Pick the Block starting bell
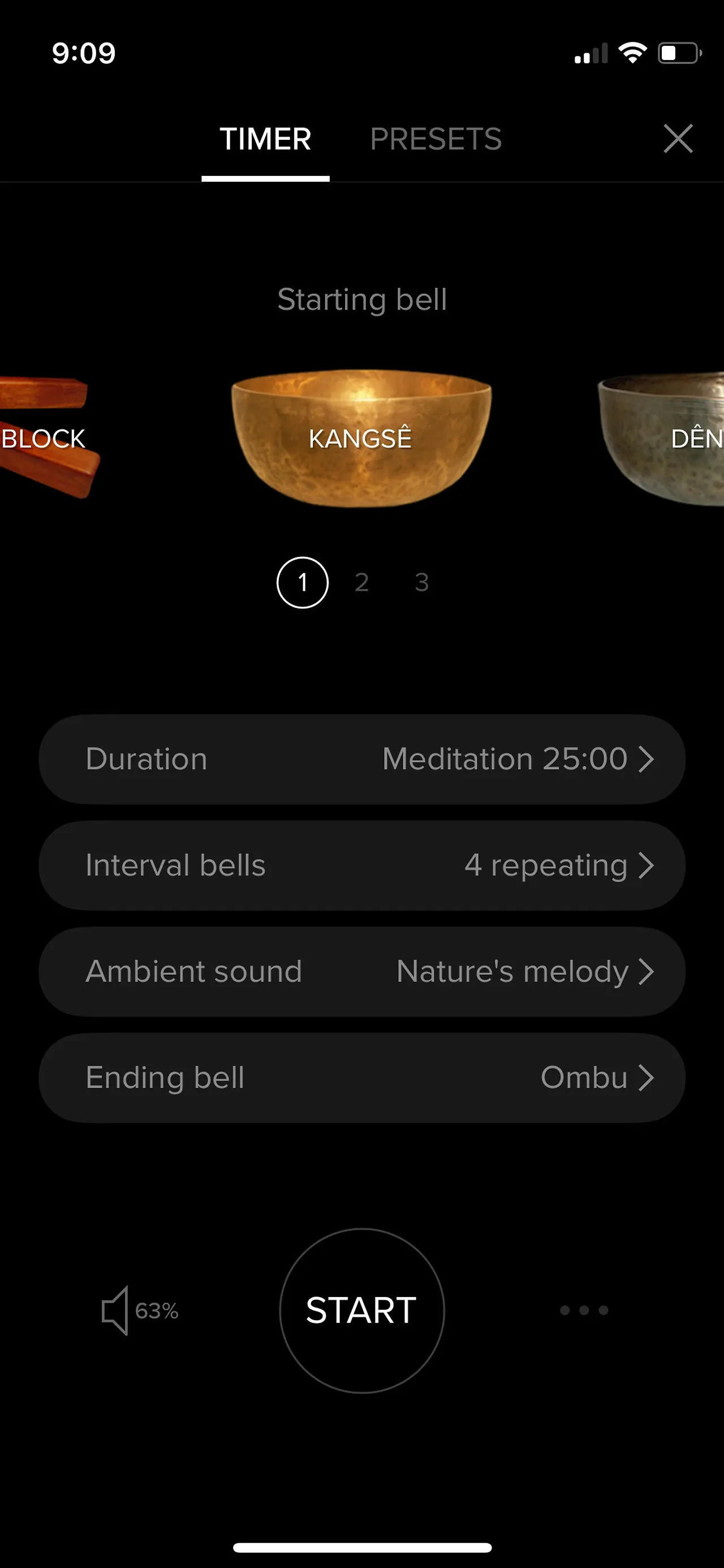724x1568 pixels. 46,439
